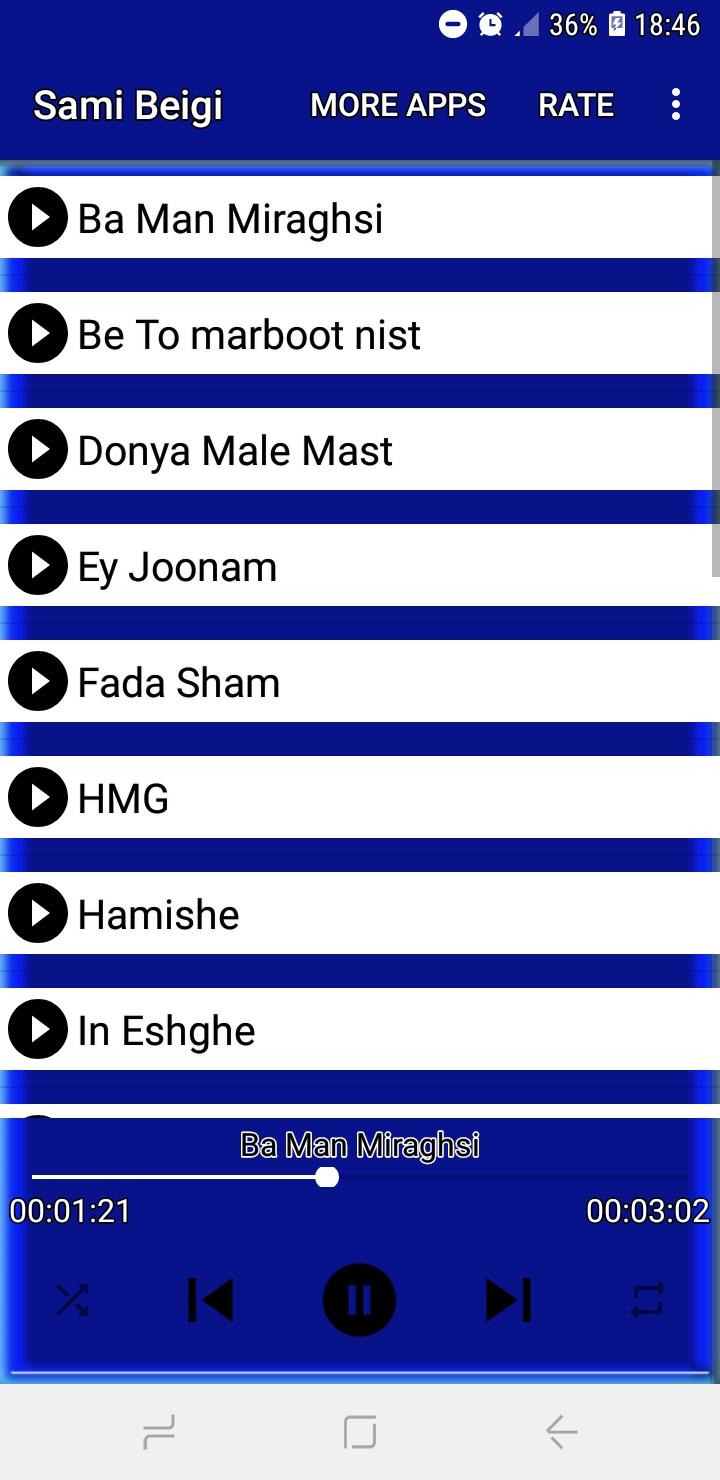Pause the current song
720x1480 pixels.
point(359,1300)
